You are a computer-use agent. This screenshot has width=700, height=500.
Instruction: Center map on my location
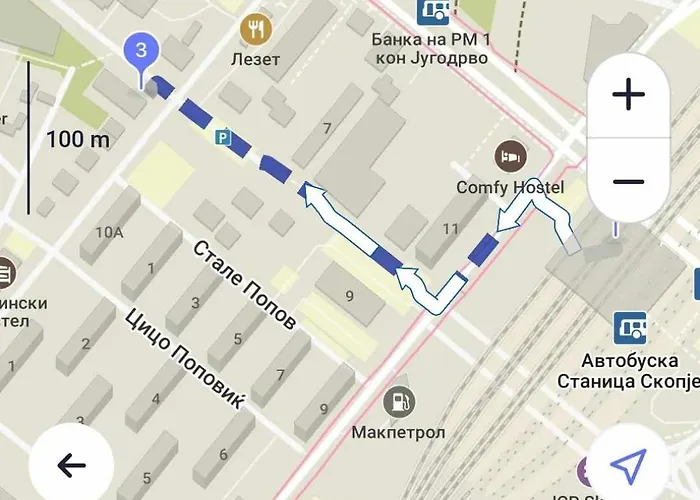tap(627, 464)
